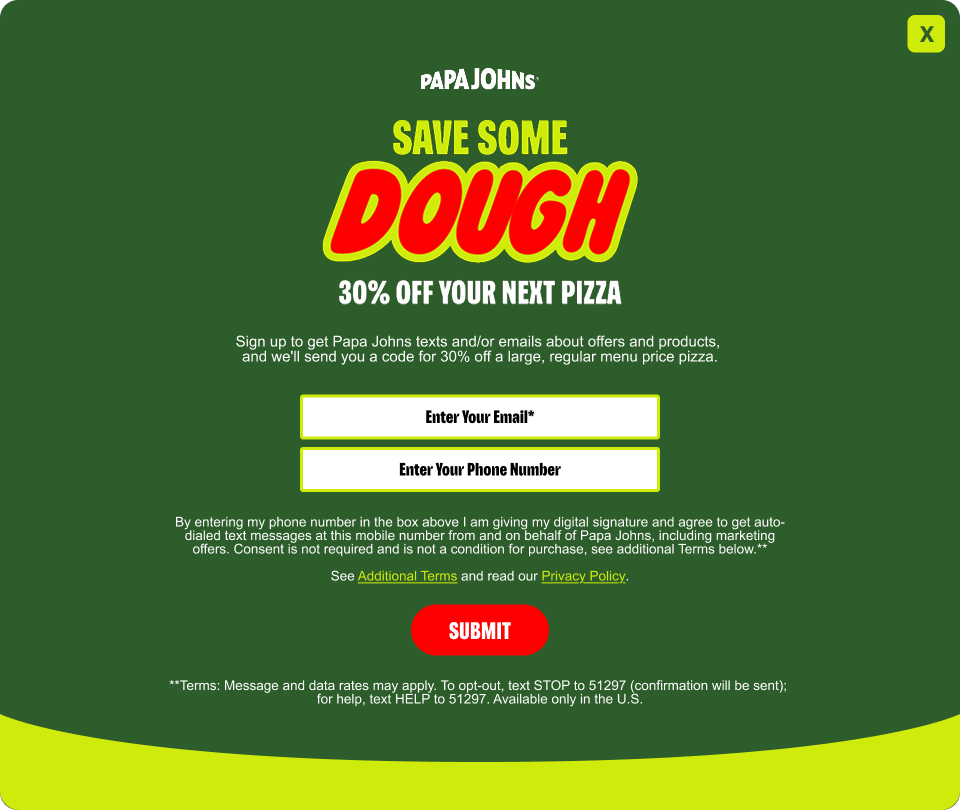Focus the Enter Your Phone Number field

480,469
